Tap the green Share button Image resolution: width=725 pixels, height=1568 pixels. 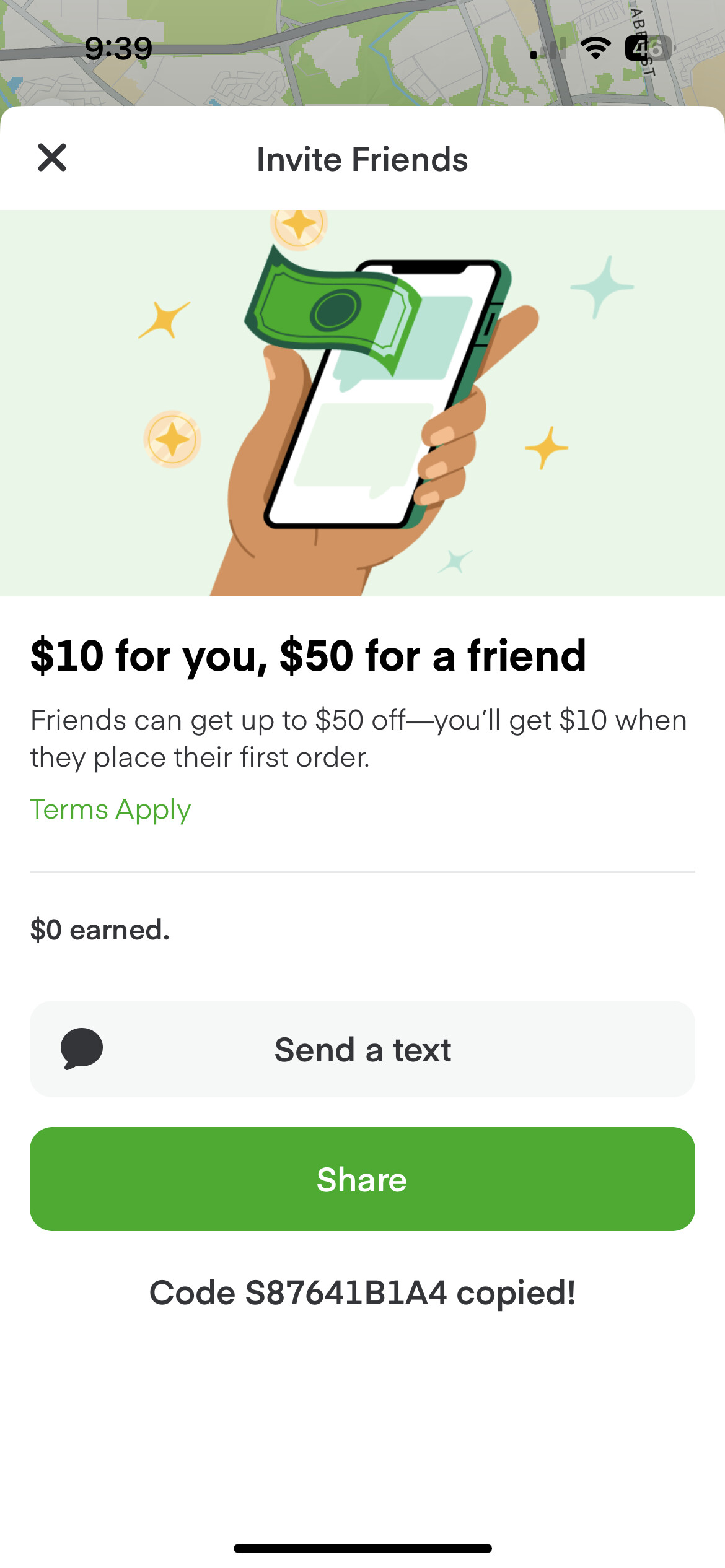tap(362, 1179)
